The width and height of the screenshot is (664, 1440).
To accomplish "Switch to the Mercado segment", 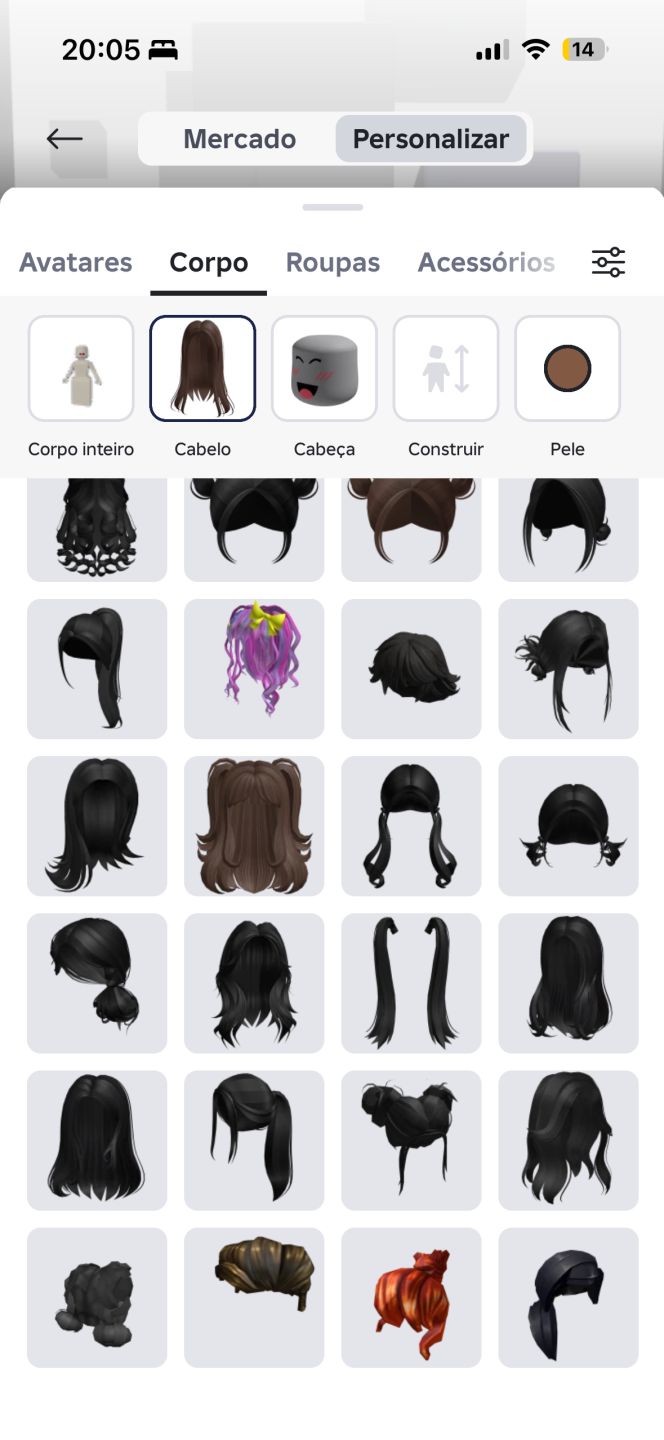I will coord(239,139).
